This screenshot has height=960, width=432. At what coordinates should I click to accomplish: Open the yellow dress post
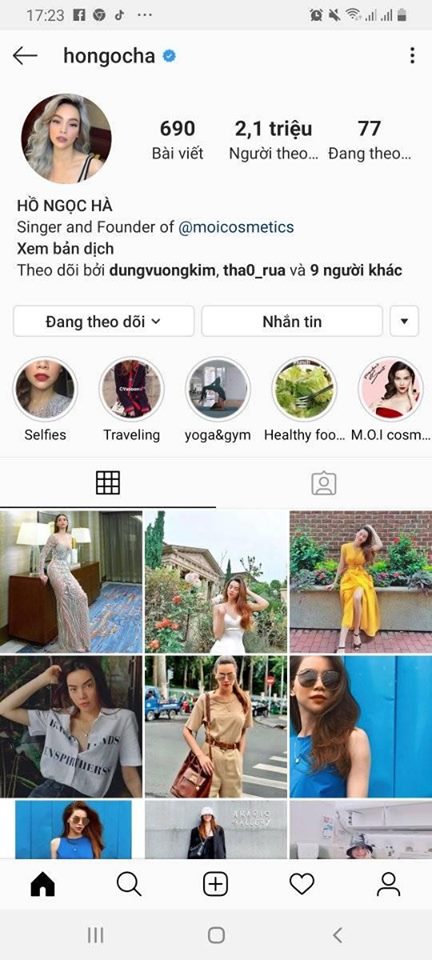click(x=361, y=581)
